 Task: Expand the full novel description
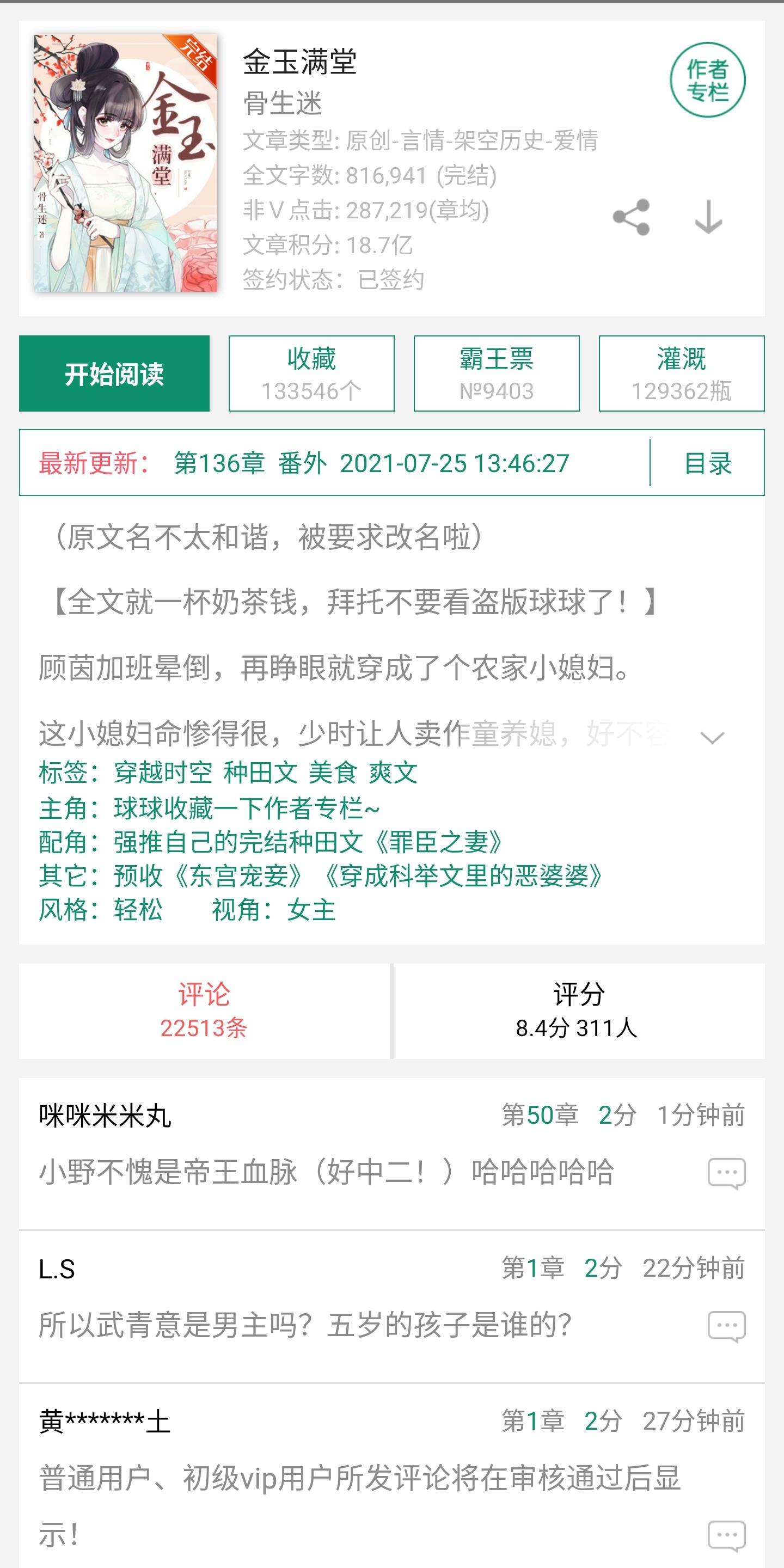pyautogui.click(x=712, y=738)
